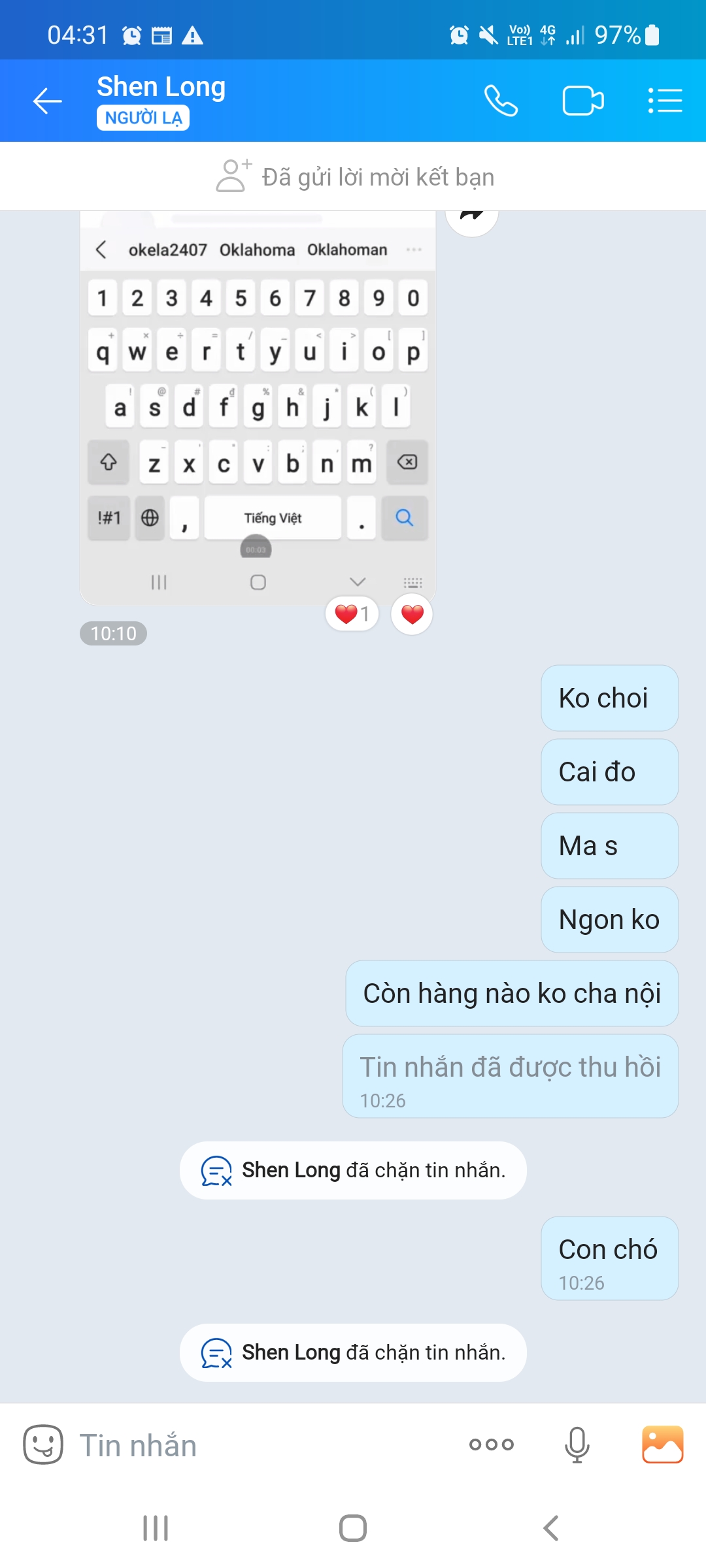The image size is (706, 1568).
Task: React with heart to the image
Action: click(x=412, y=614)
